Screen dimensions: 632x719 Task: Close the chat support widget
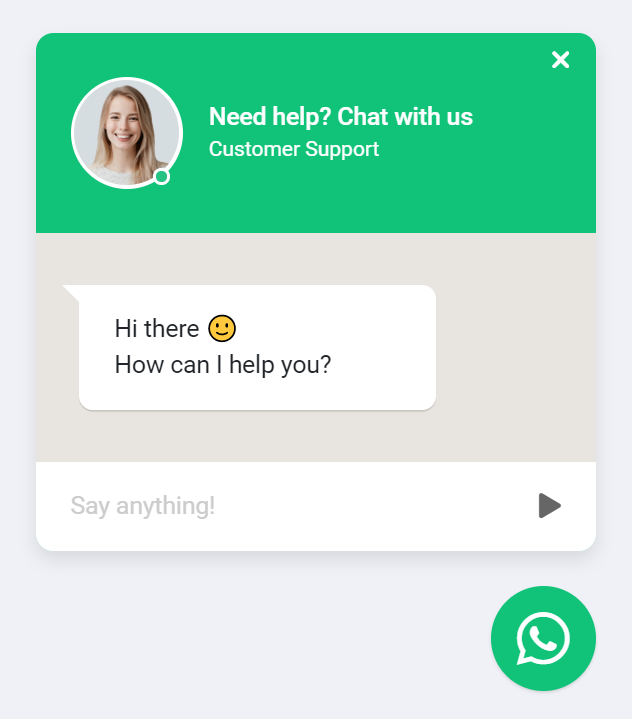[x=560, y=60]
